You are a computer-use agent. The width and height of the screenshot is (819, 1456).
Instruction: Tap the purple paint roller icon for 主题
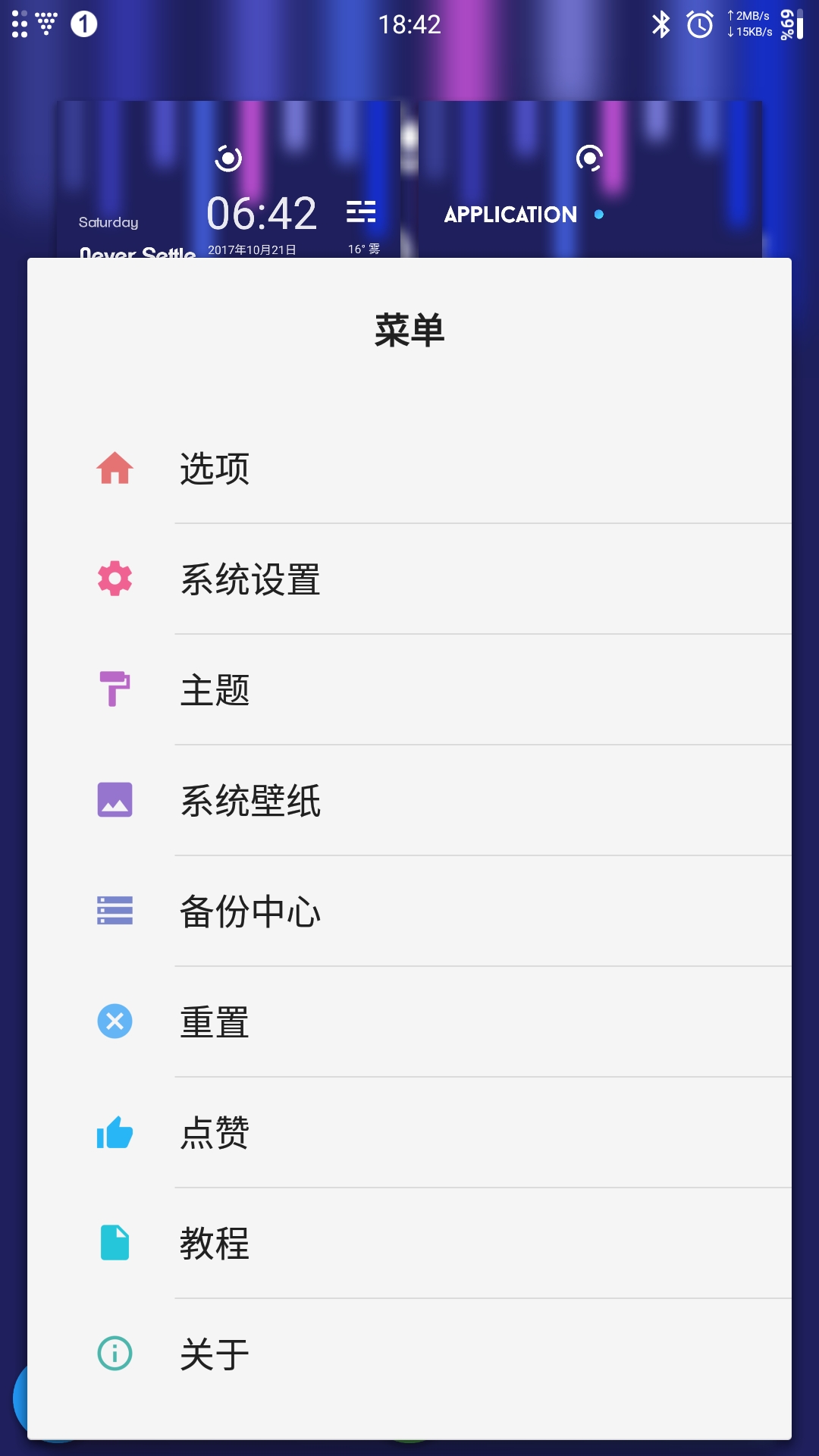click(x=115, y=689)
